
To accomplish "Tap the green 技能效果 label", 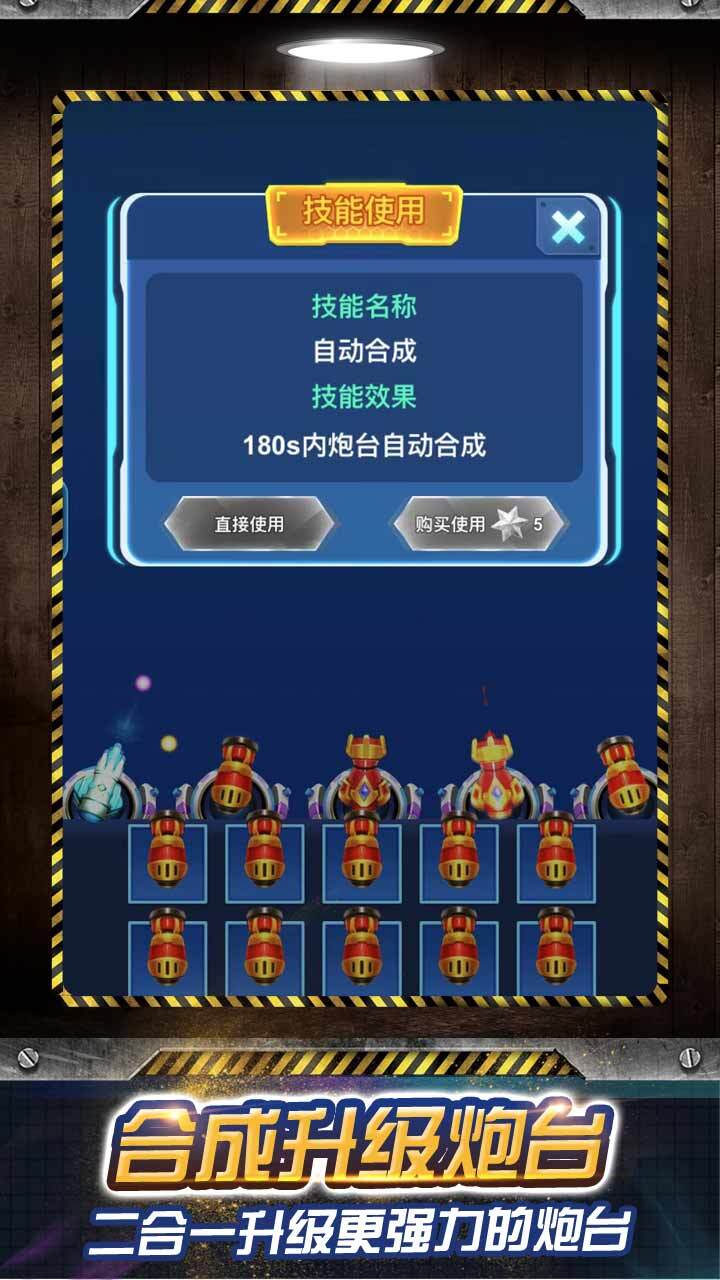I will tap(364, 396).
